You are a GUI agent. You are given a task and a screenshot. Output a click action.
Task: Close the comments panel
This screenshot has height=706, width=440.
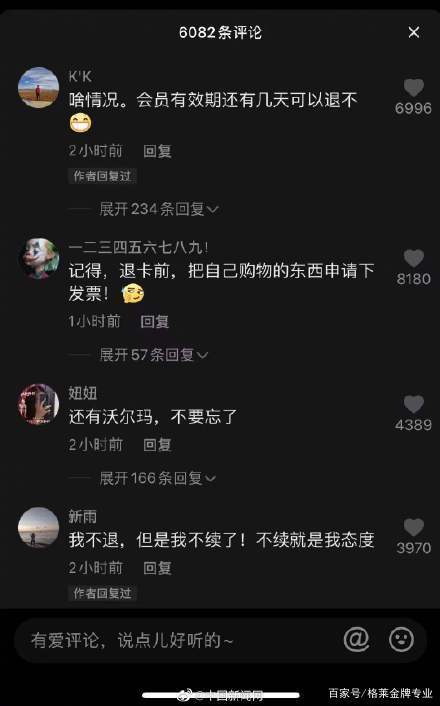414,32
